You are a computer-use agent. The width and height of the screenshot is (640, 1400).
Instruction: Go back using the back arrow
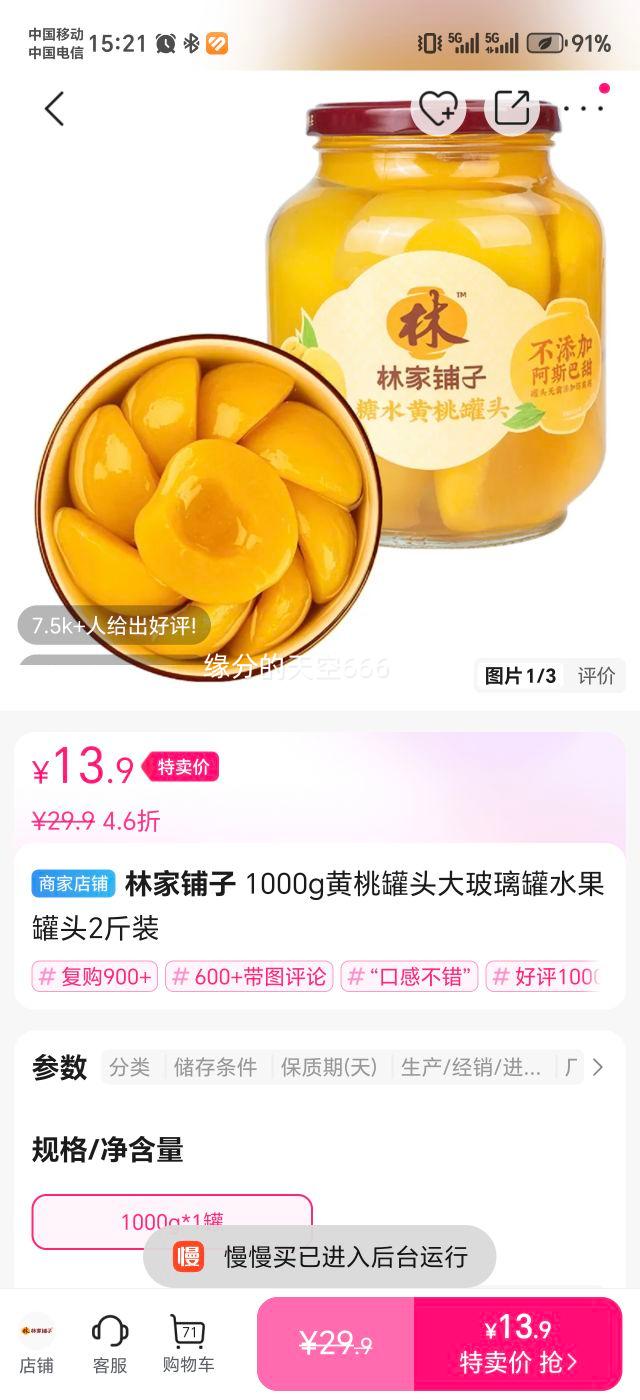pyautogui.click(x=54, y=108)
